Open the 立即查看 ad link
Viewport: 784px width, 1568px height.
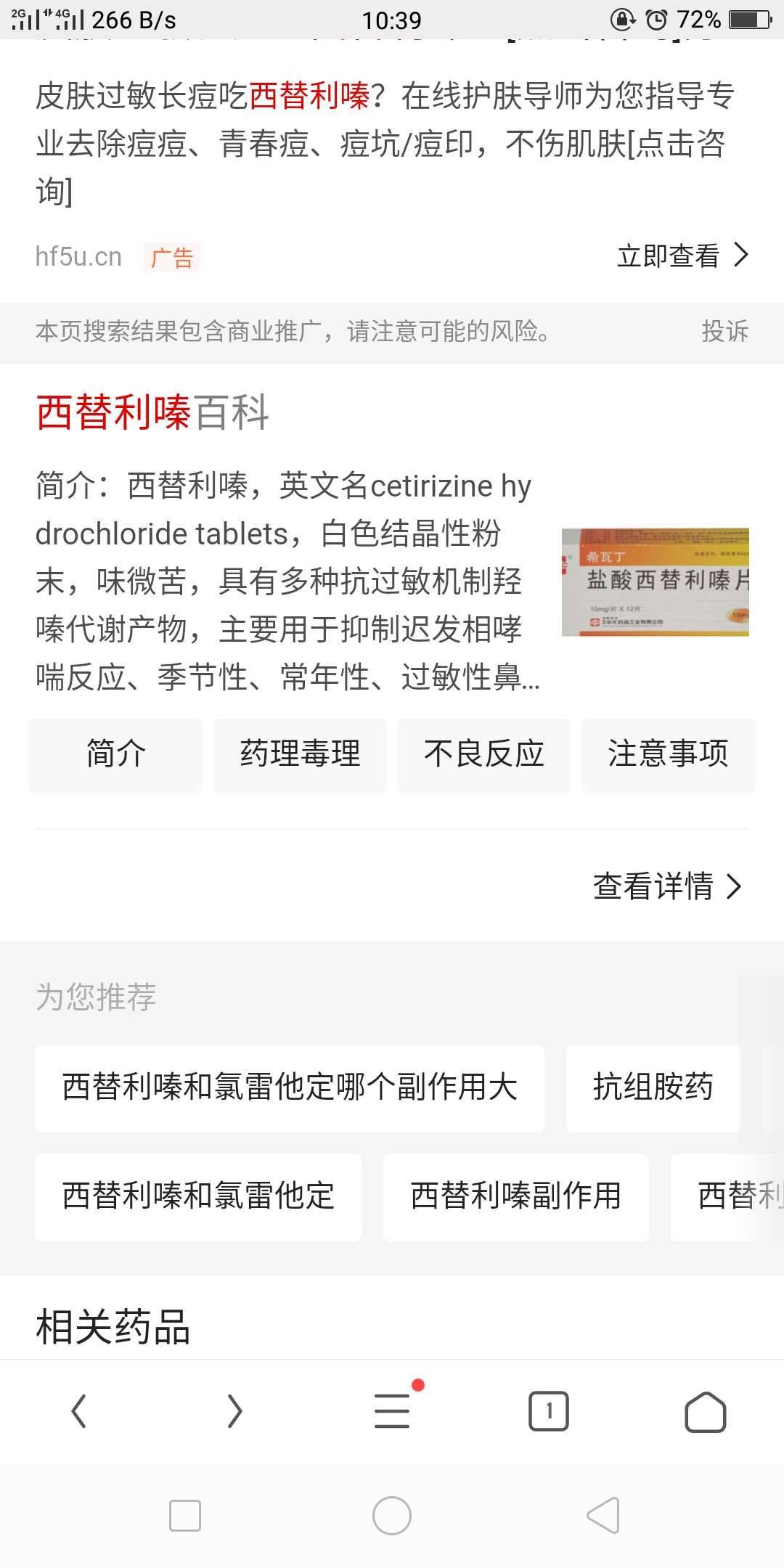[682, 256]
